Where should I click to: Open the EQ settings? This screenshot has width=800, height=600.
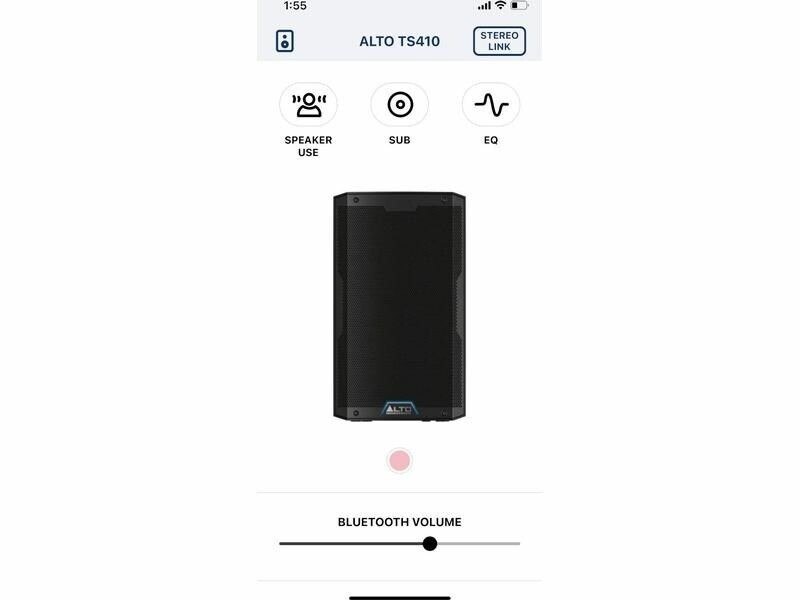(491, 104)
